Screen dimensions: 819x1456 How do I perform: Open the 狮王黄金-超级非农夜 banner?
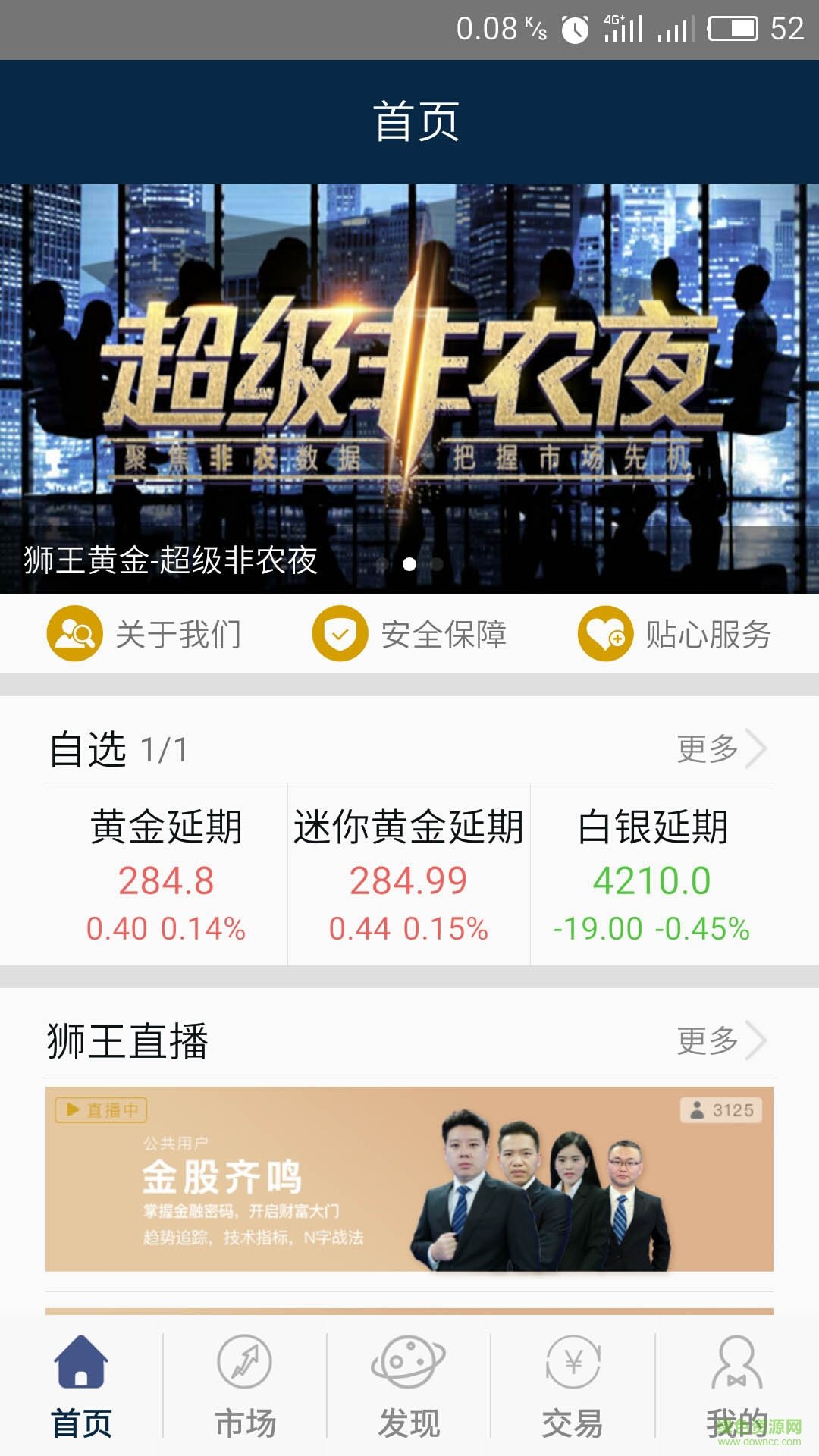click(x=409, y=372)
